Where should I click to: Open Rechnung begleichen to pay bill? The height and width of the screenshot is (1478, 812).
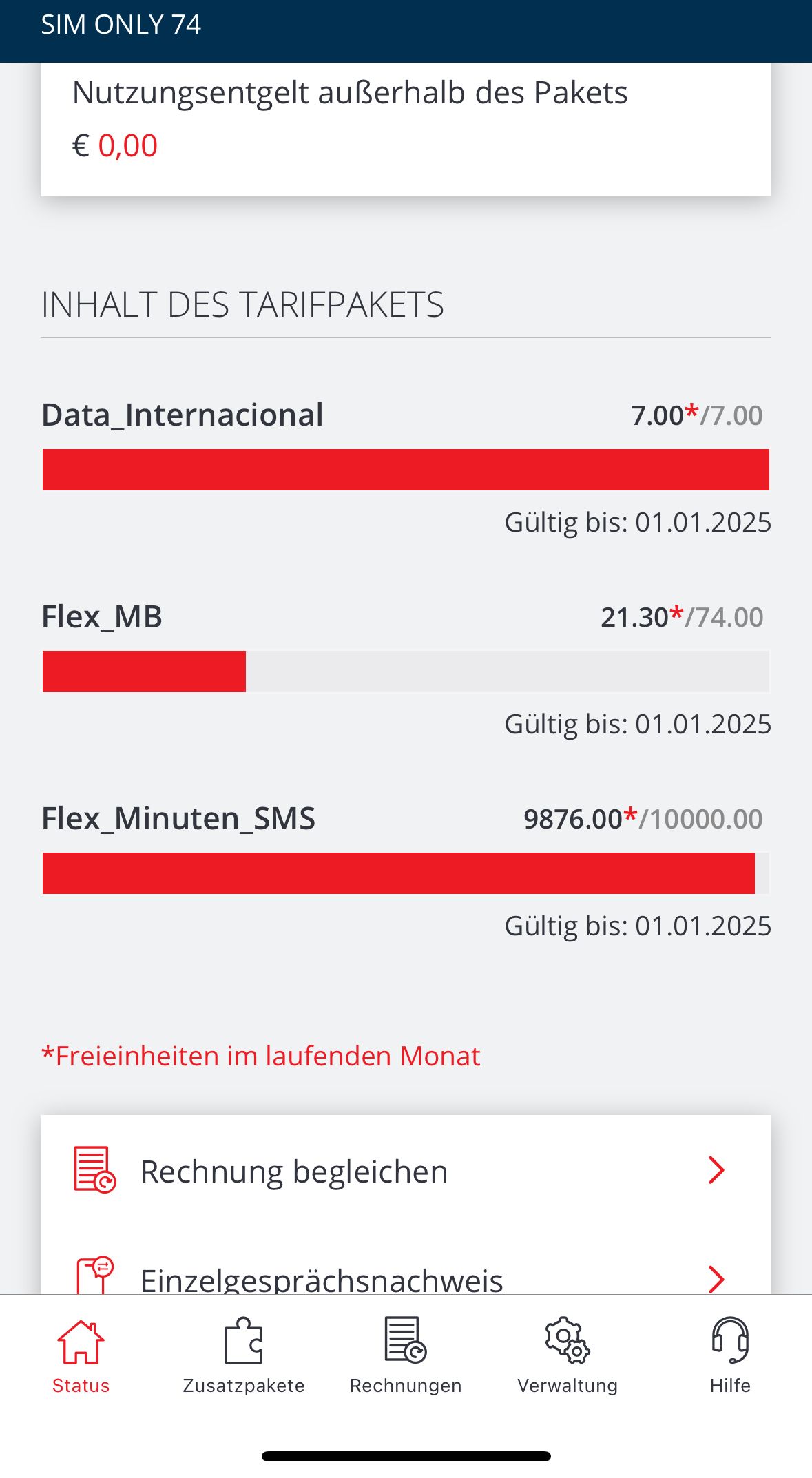click(x=405, y=1170)
